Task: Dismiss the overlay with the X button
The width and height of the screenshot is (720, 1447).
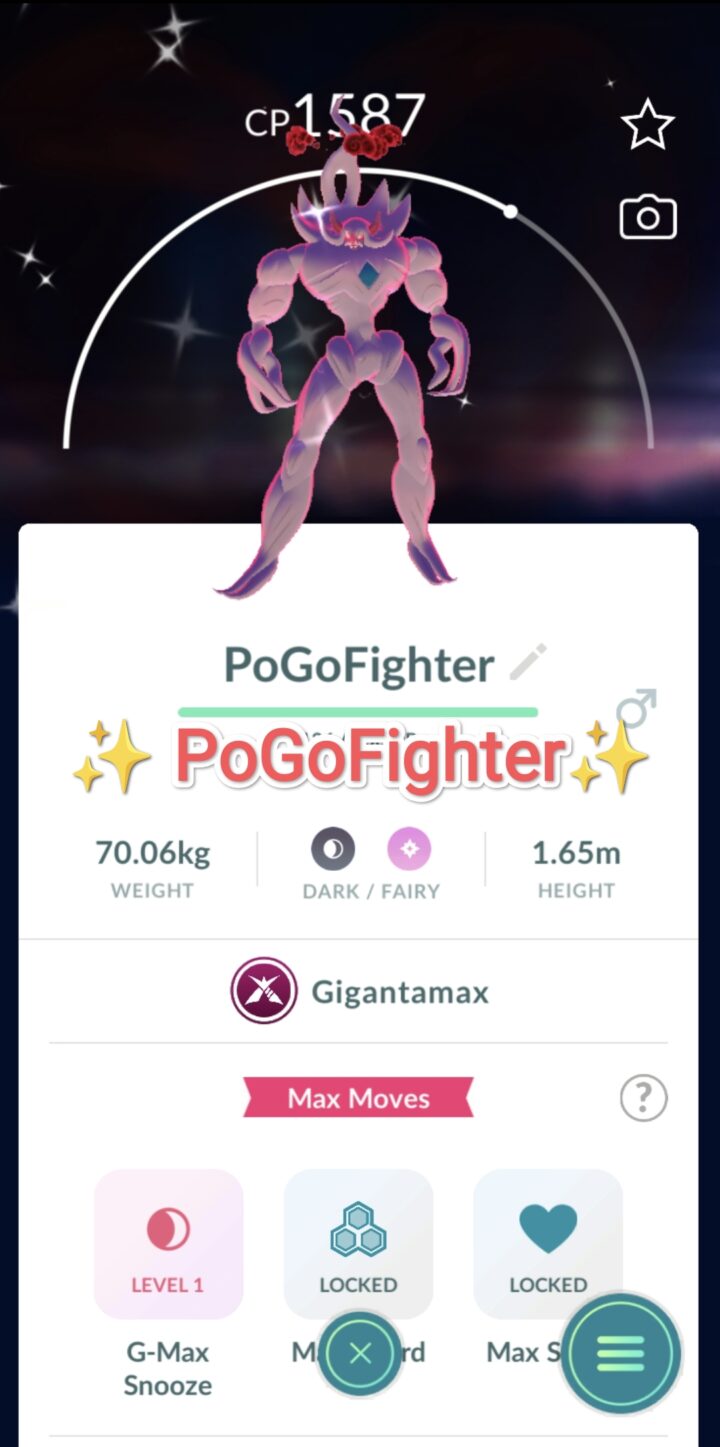Action: point(359,1353)
